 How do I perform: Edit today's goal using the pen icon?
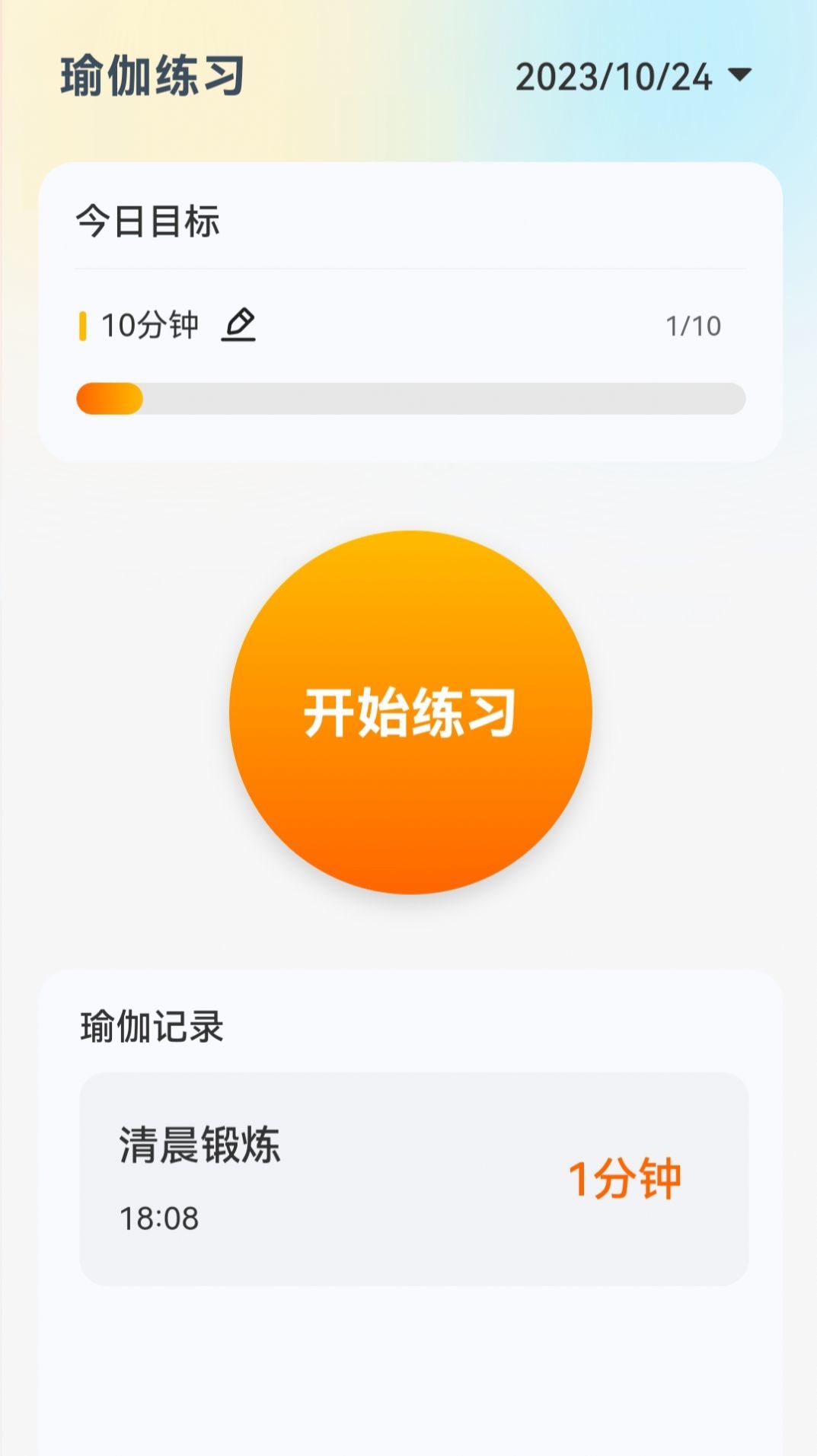239,323
